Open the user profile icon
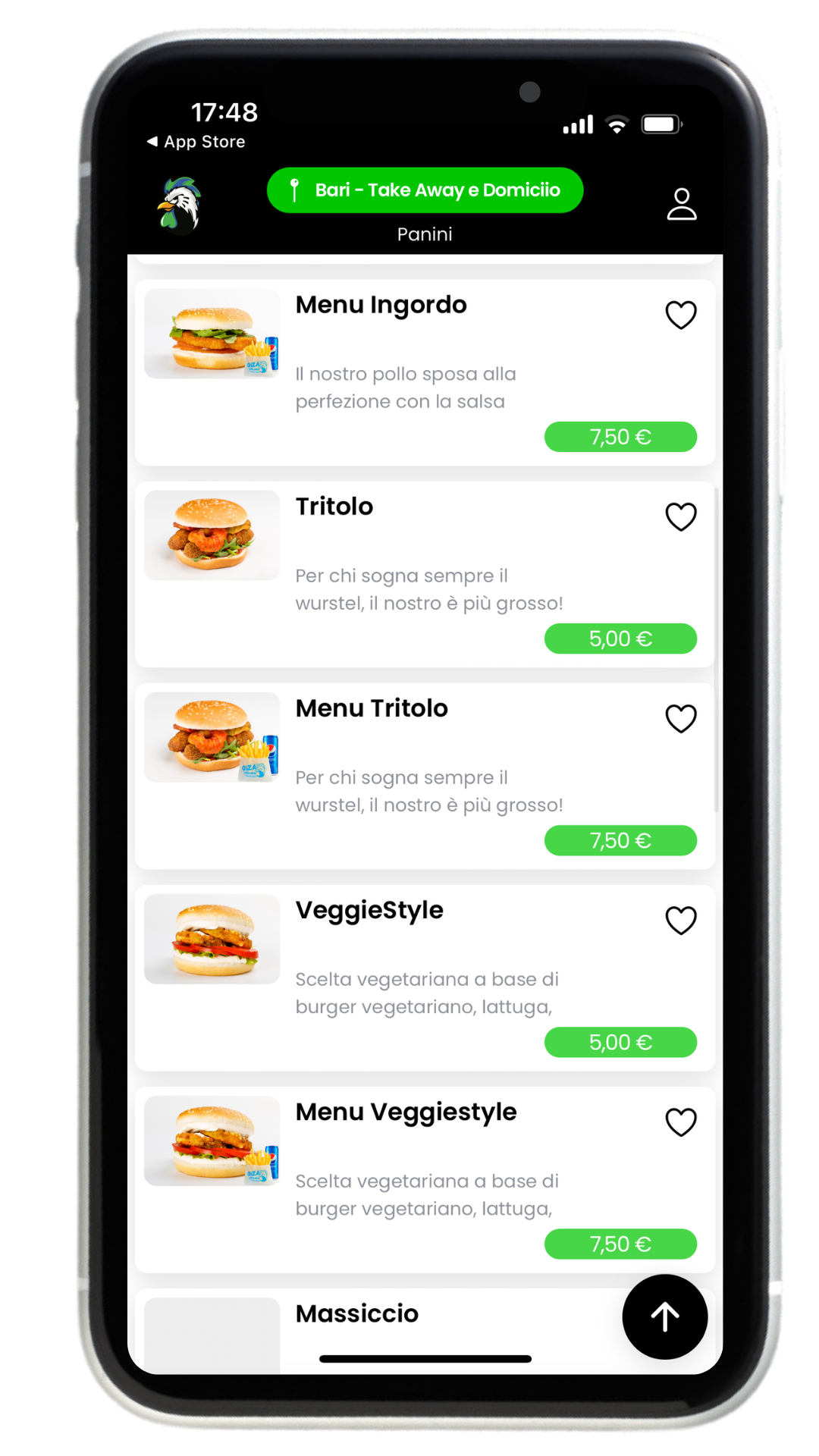Screen dimensions: 819x1456 pyautogui.click(x=681, y=204)
